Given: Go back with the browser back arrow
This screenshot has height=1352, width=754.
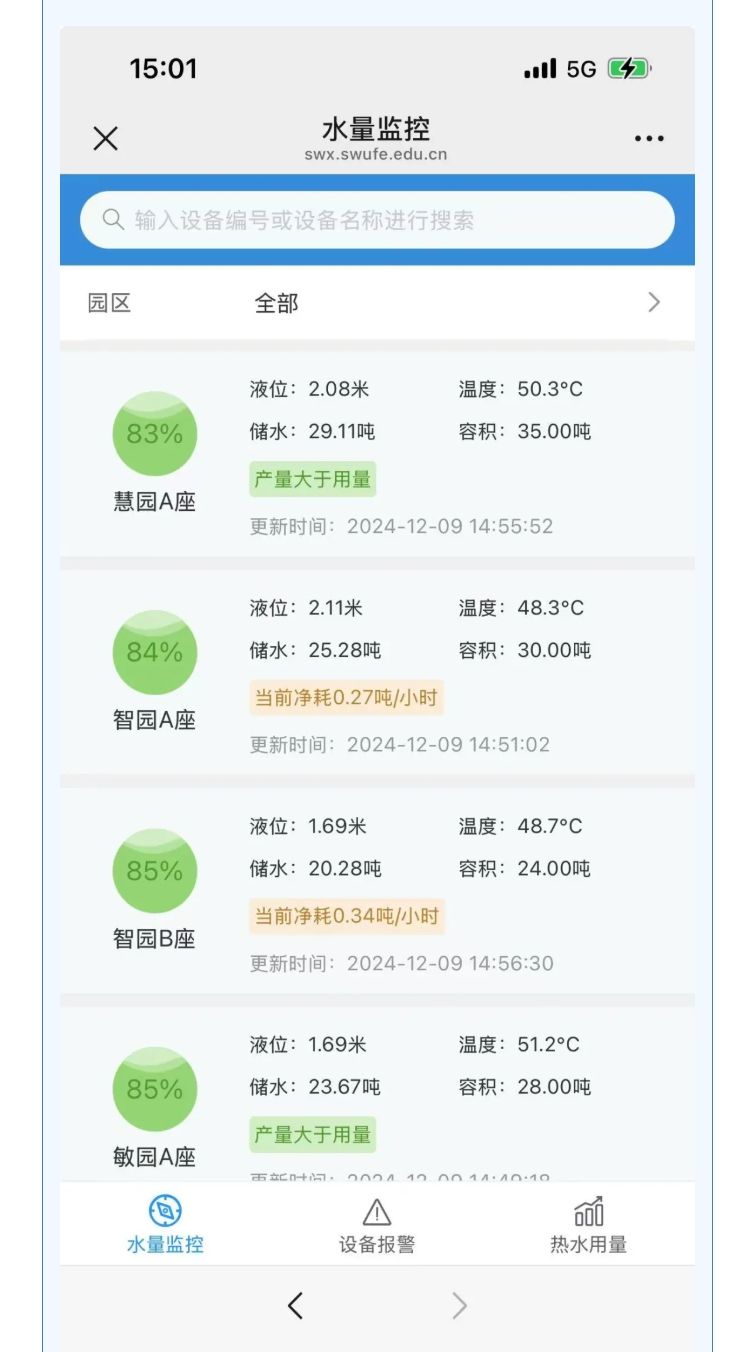Looking at the screenshot, I should [295, 1305].
